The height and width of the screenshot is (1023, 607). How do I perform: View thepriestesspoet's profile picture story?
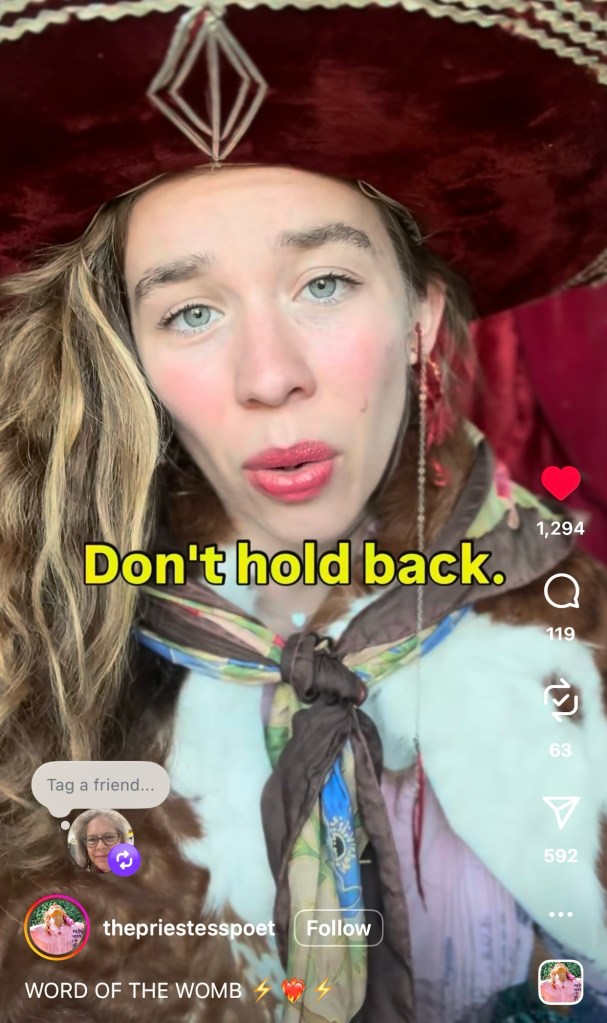coord(57,928)
